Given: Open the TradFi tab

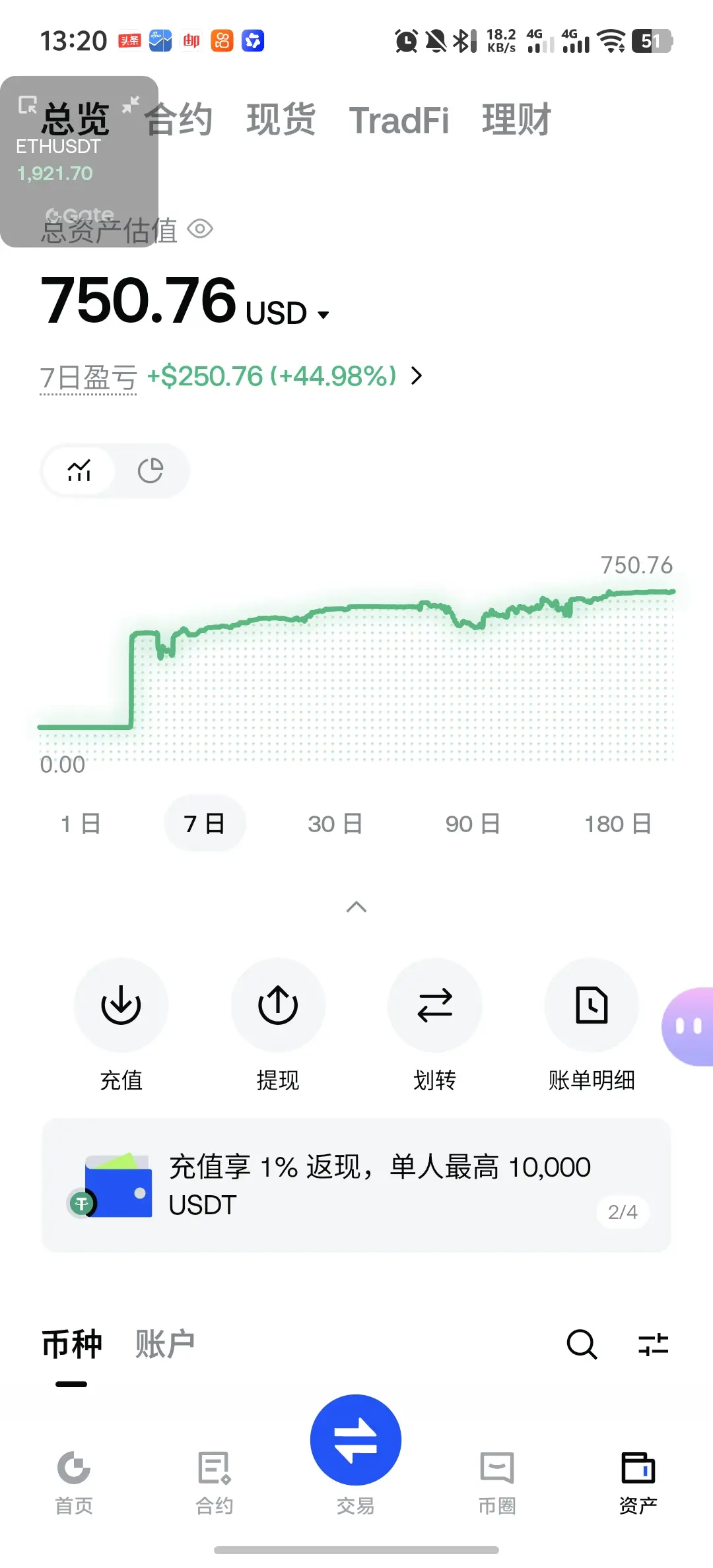Looking at the screenshot, I should pyautogui.click(x=399, y=120).
